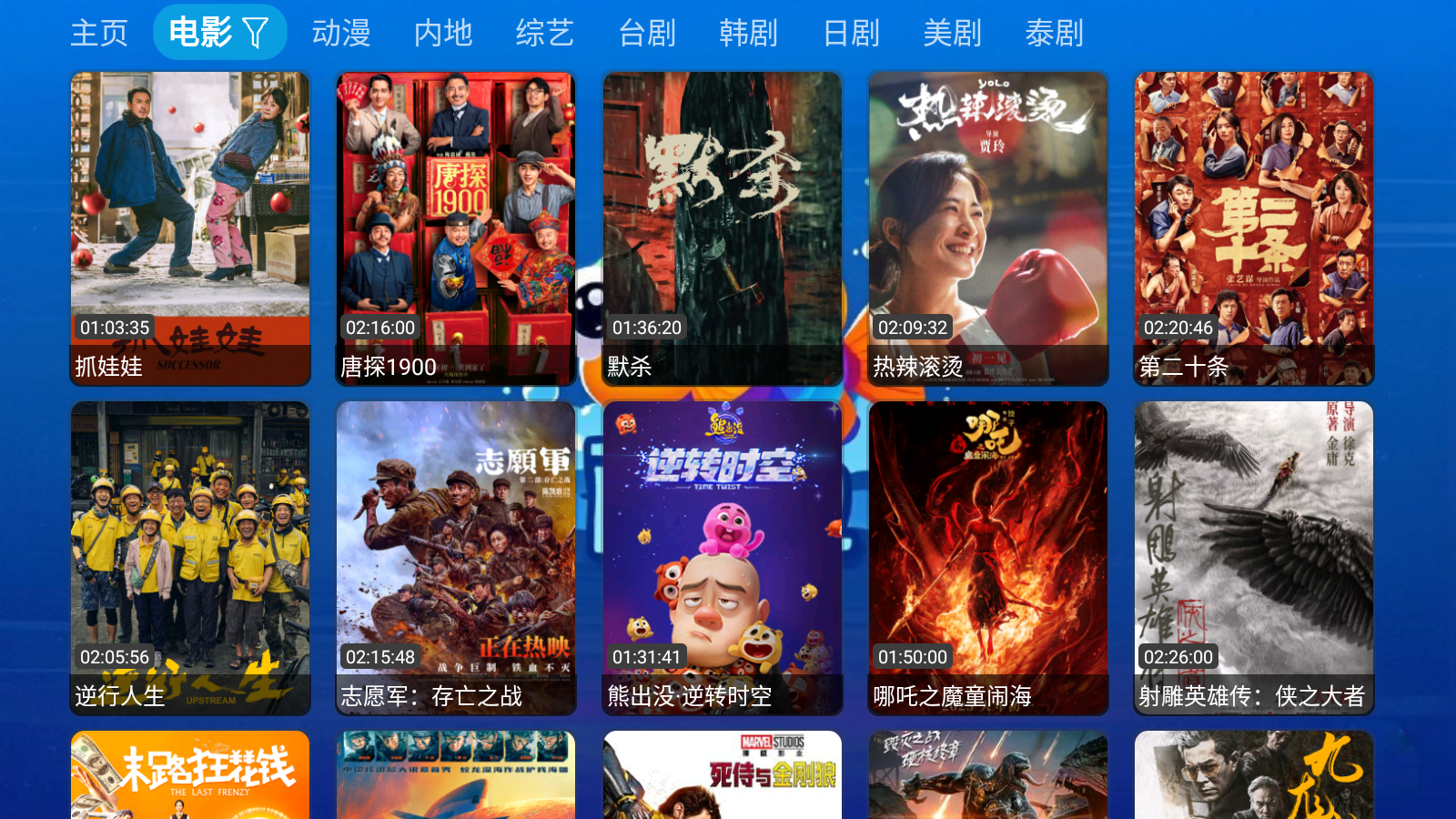Open the movie 第二十条
Image resolution: width=1456 pixels, height=819 pixels.
1254,227
